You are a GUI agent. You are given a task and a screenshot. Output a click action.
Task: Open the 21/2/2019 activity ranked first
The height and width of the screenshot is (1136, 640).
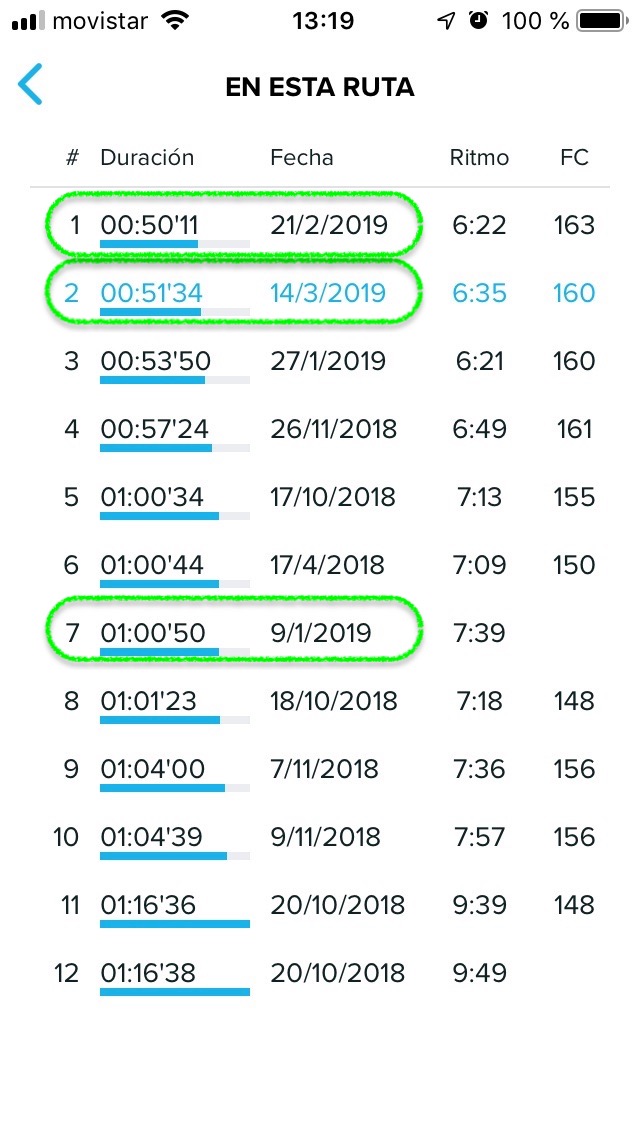(x=320, y=225)
